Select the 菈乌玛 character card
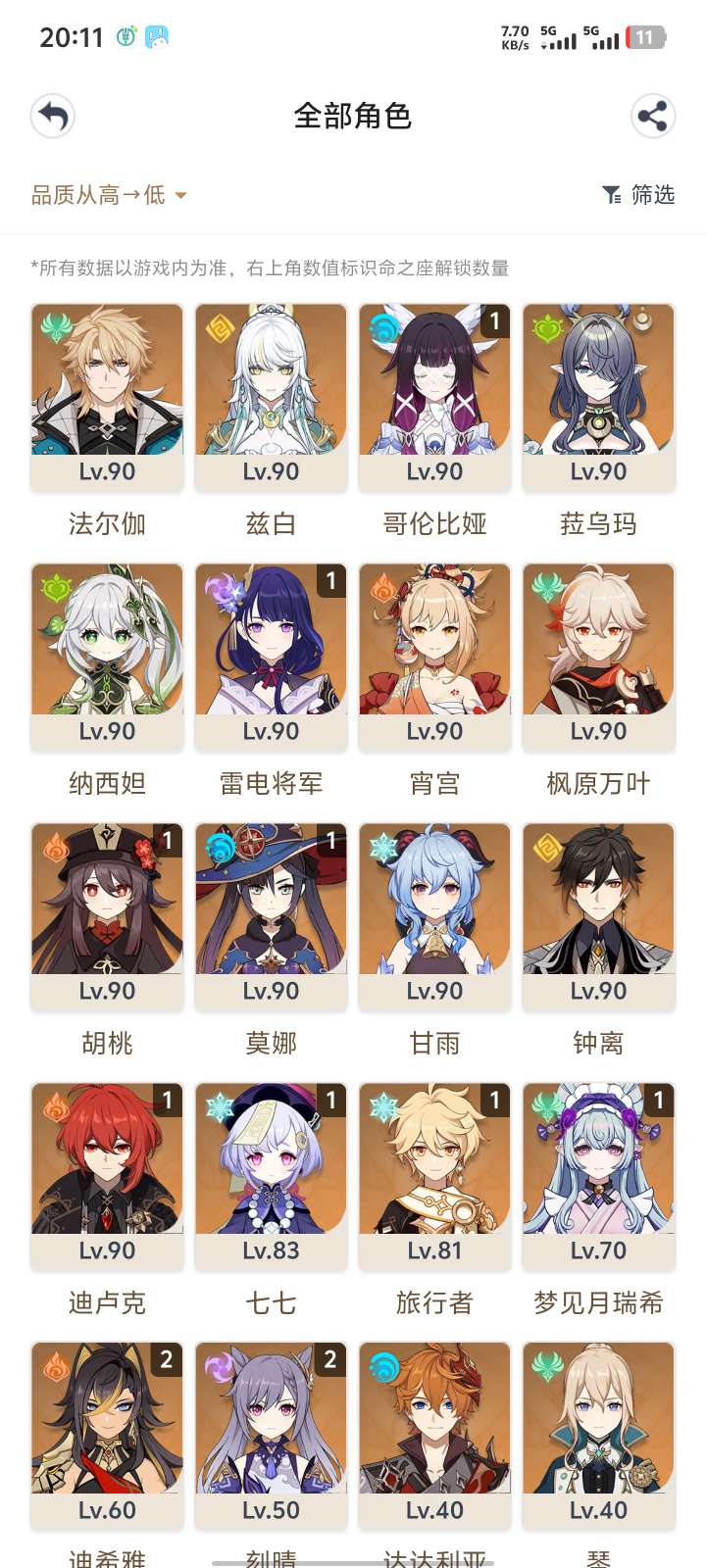Image resolution: width=706 pixels, height=1568 pixels. point(598,397)
